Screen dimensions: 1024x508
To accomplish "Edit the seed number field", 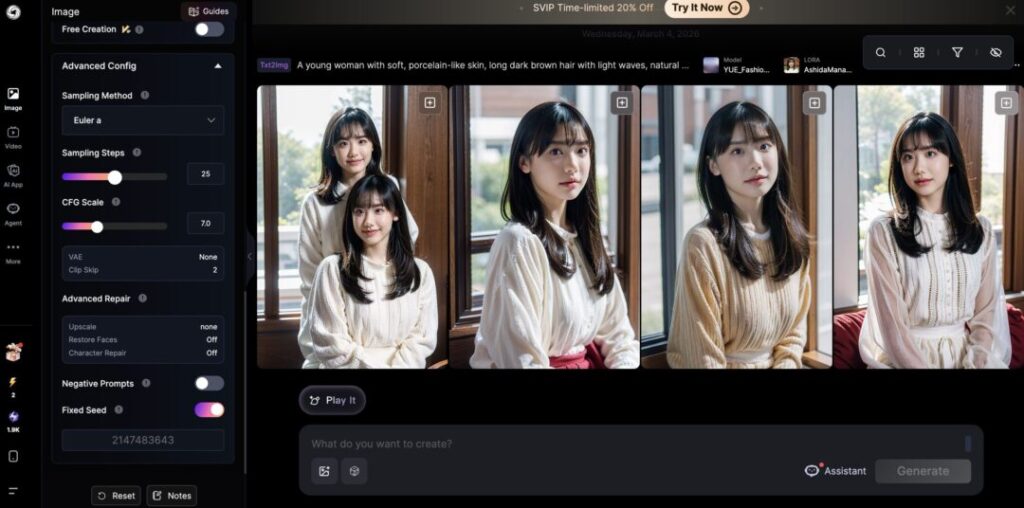I will coord(143,440).
